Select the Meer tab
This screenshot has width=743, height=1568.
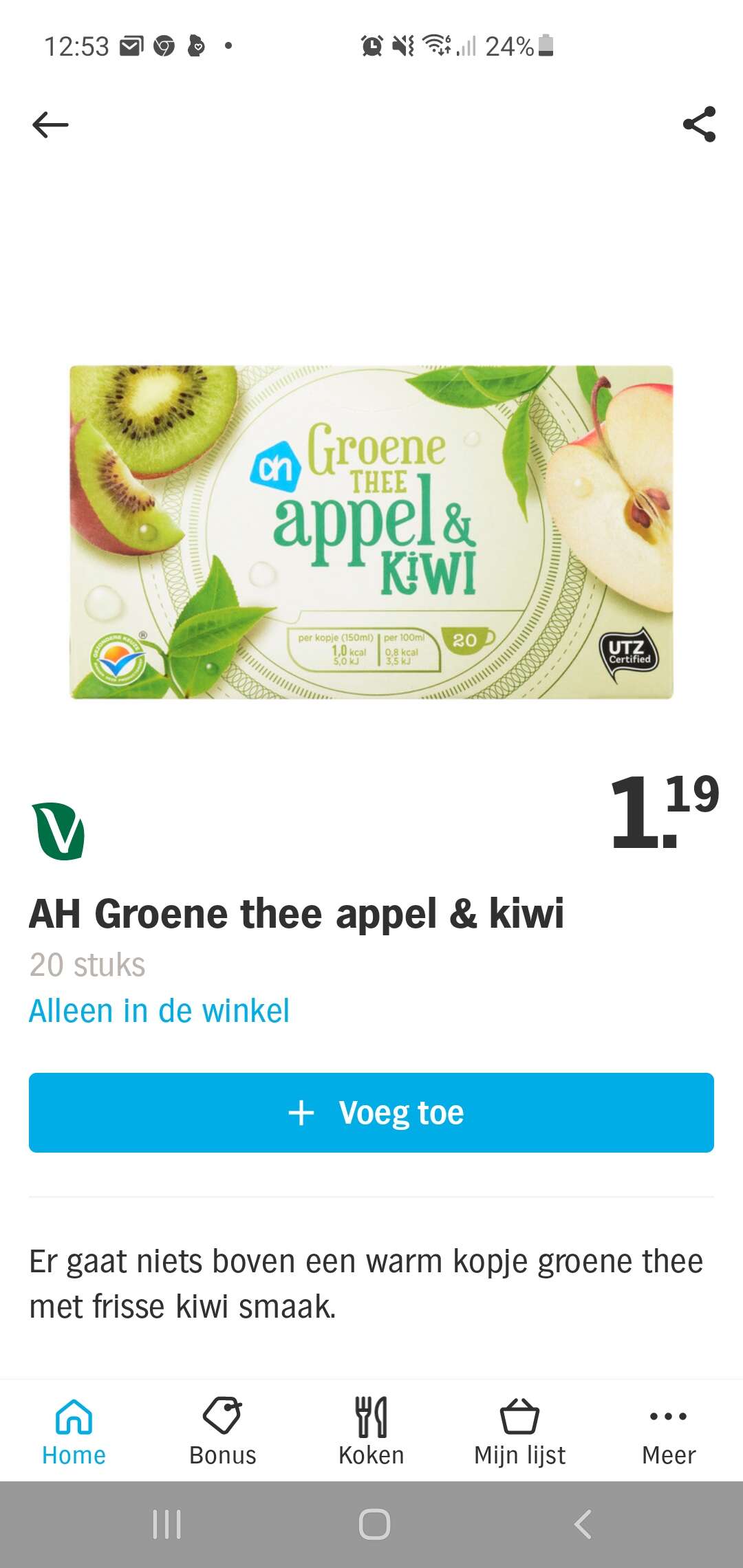click(669, 1432)
